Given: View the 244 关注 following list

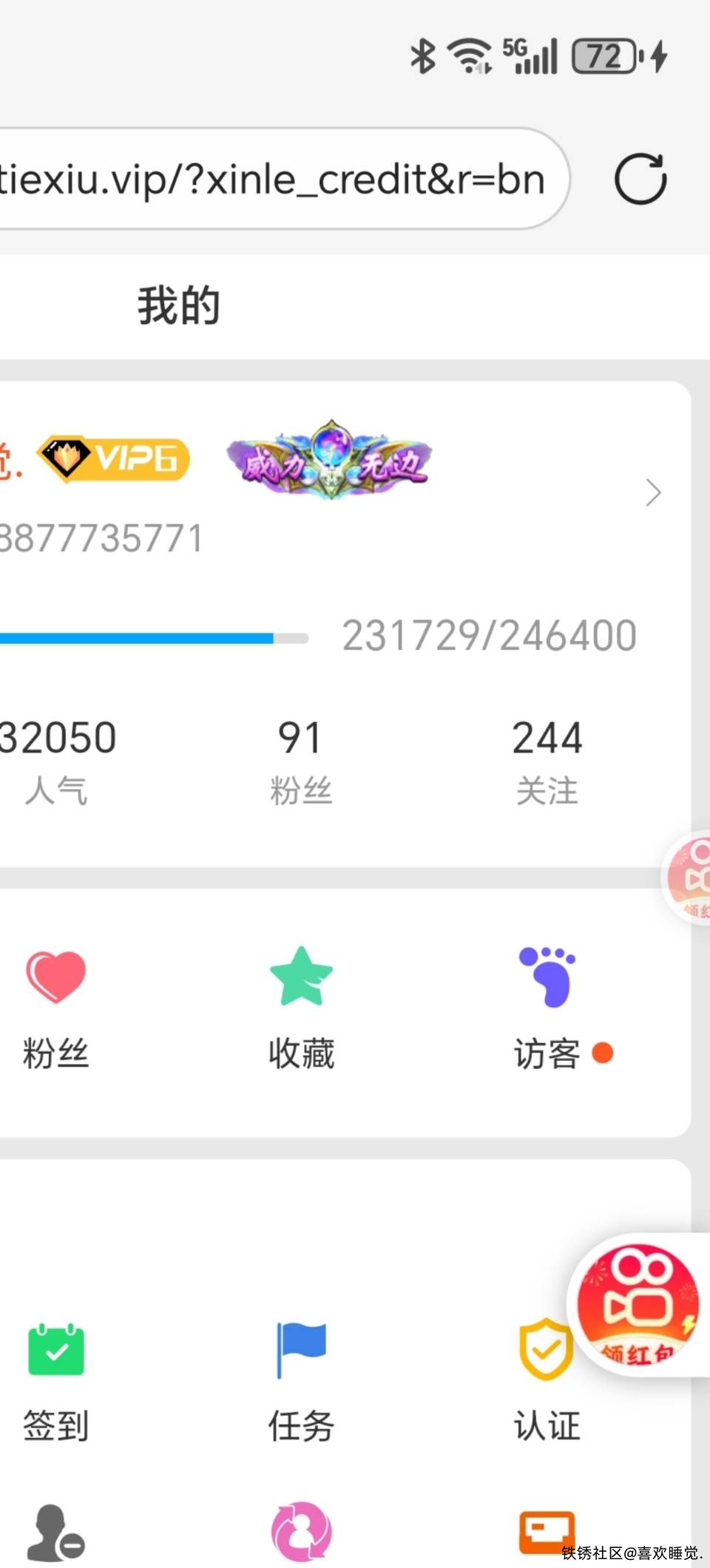Looking at the screenshot, I should [547, 761].
